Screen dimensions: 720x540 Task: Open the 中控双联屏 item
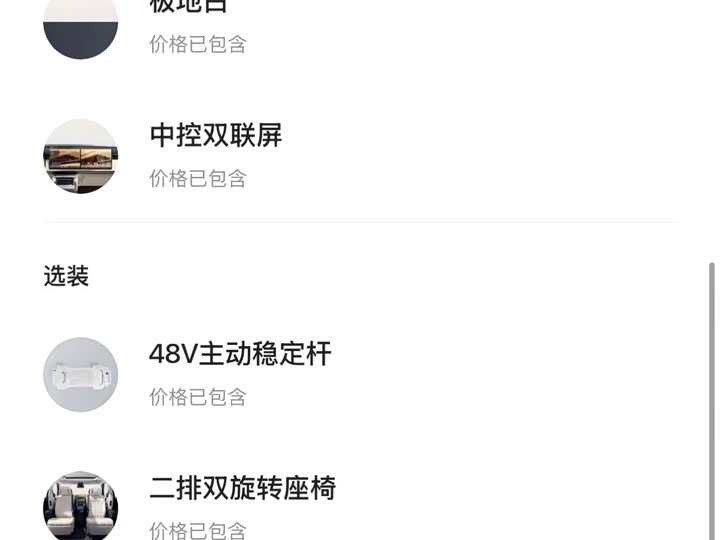pos(215,136)
